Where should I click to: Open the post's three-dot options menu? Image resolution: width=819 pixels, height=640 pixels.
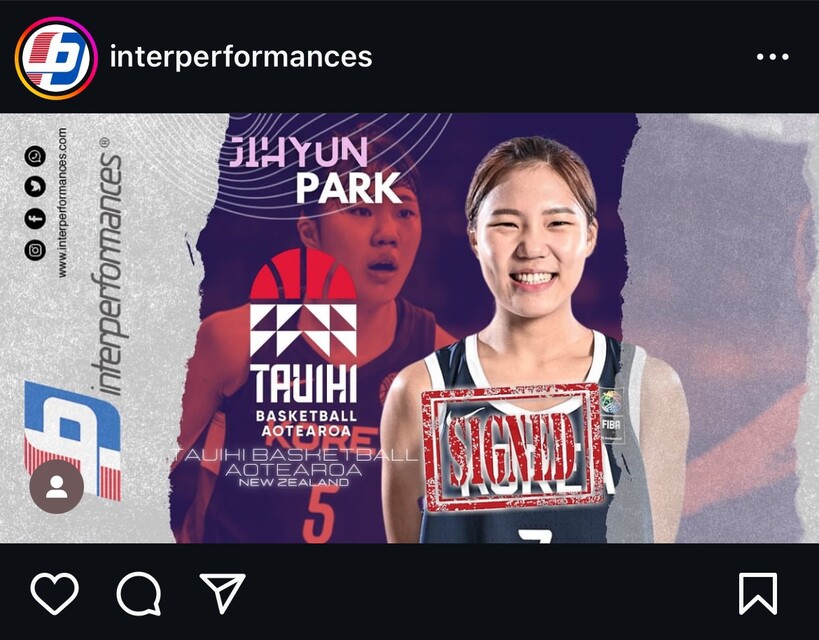pyautogui.click(x=772, y=57)
